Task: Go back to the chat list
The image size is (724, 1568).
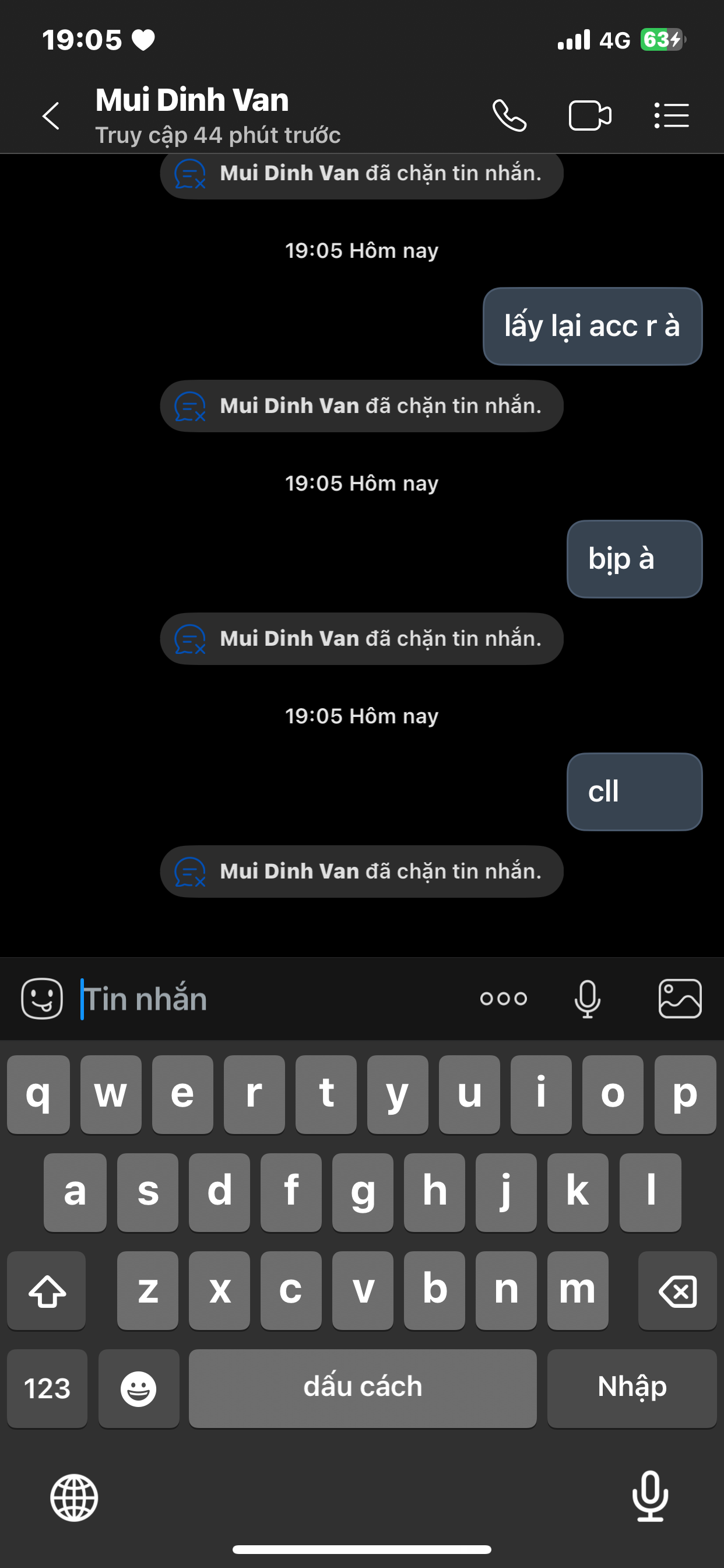Action: (x=51, y=116)
